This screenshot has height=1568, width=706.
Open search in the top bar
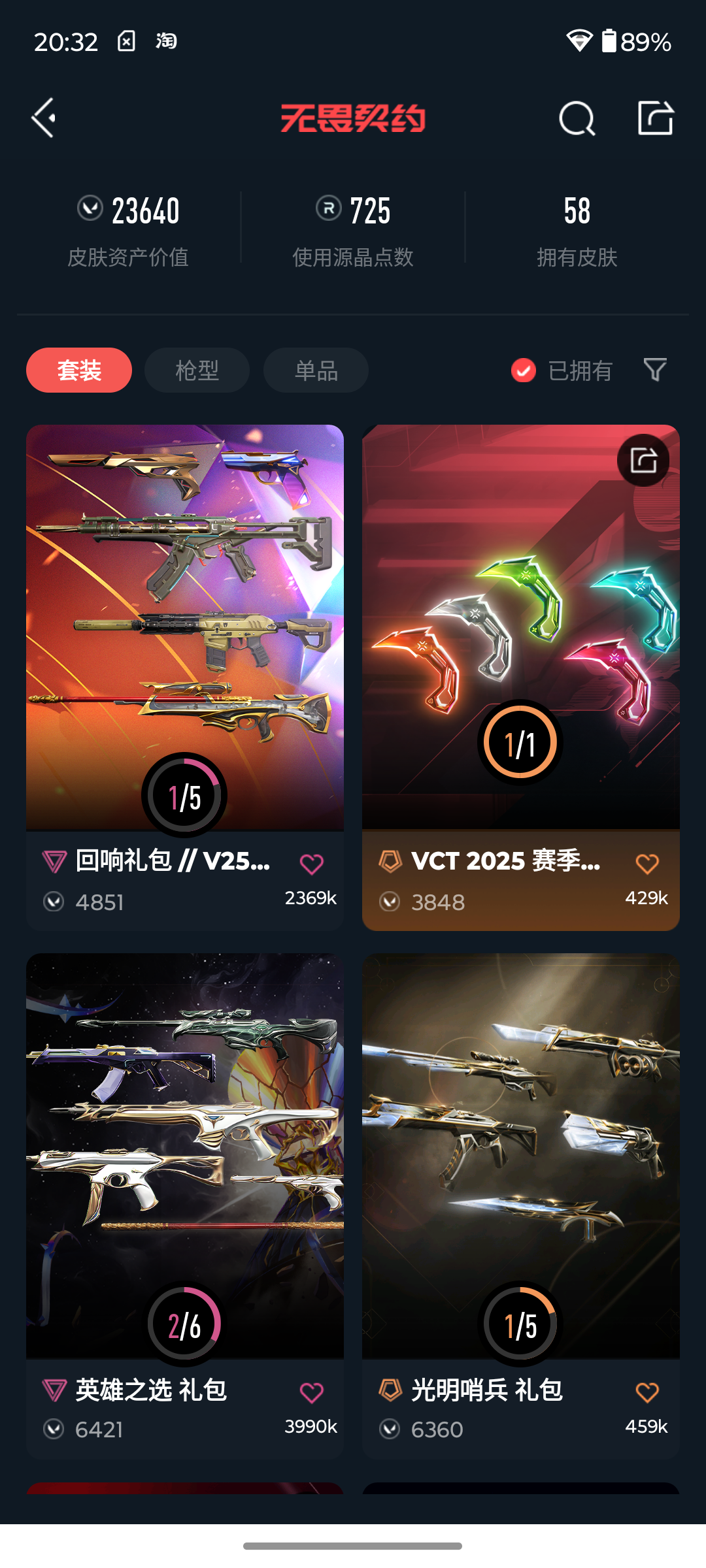[577, 118]
